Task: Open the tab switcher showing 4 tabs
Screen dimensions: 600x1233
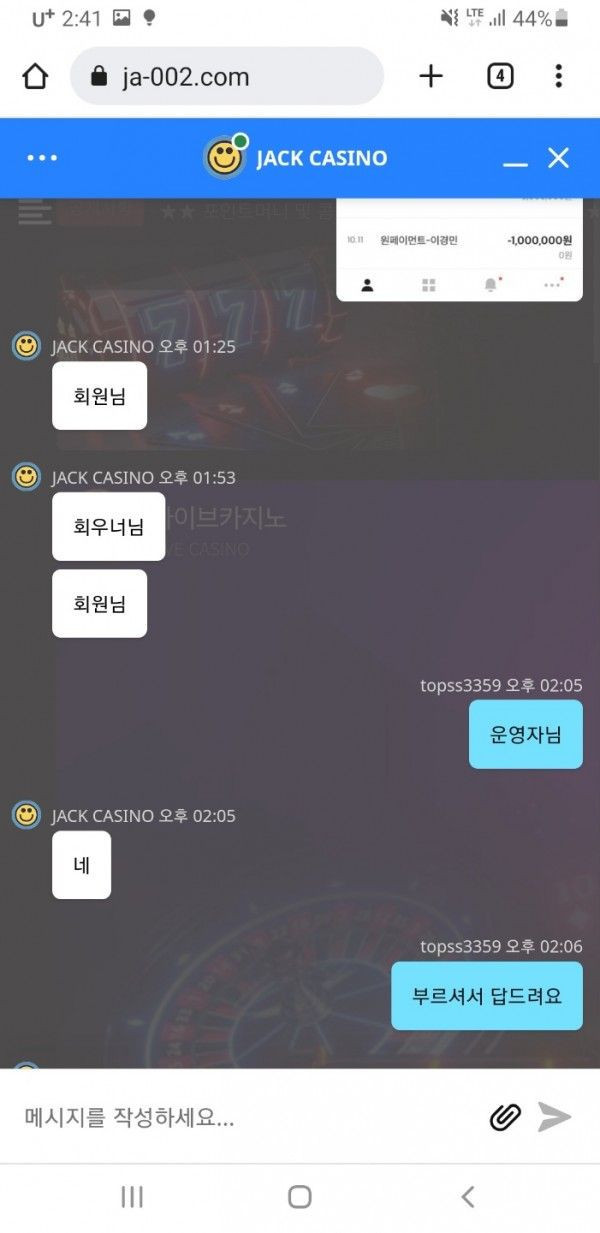Action: point(500,77)
